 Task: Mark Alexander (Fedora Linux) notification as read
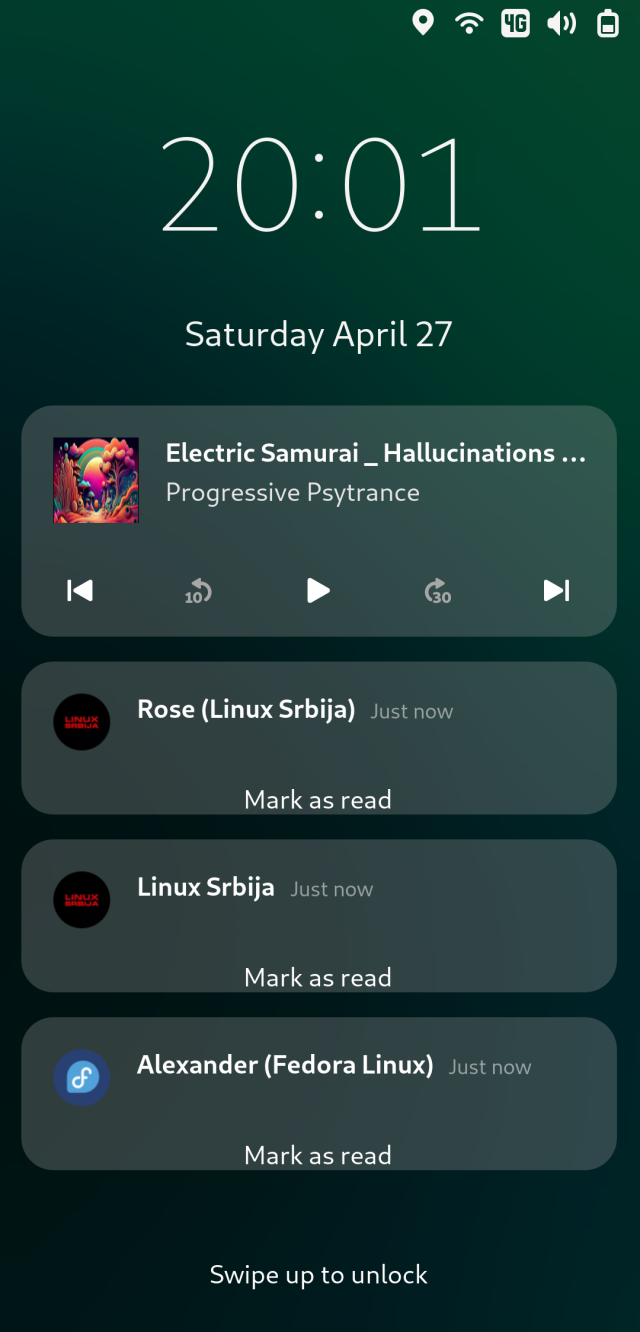318,1155
